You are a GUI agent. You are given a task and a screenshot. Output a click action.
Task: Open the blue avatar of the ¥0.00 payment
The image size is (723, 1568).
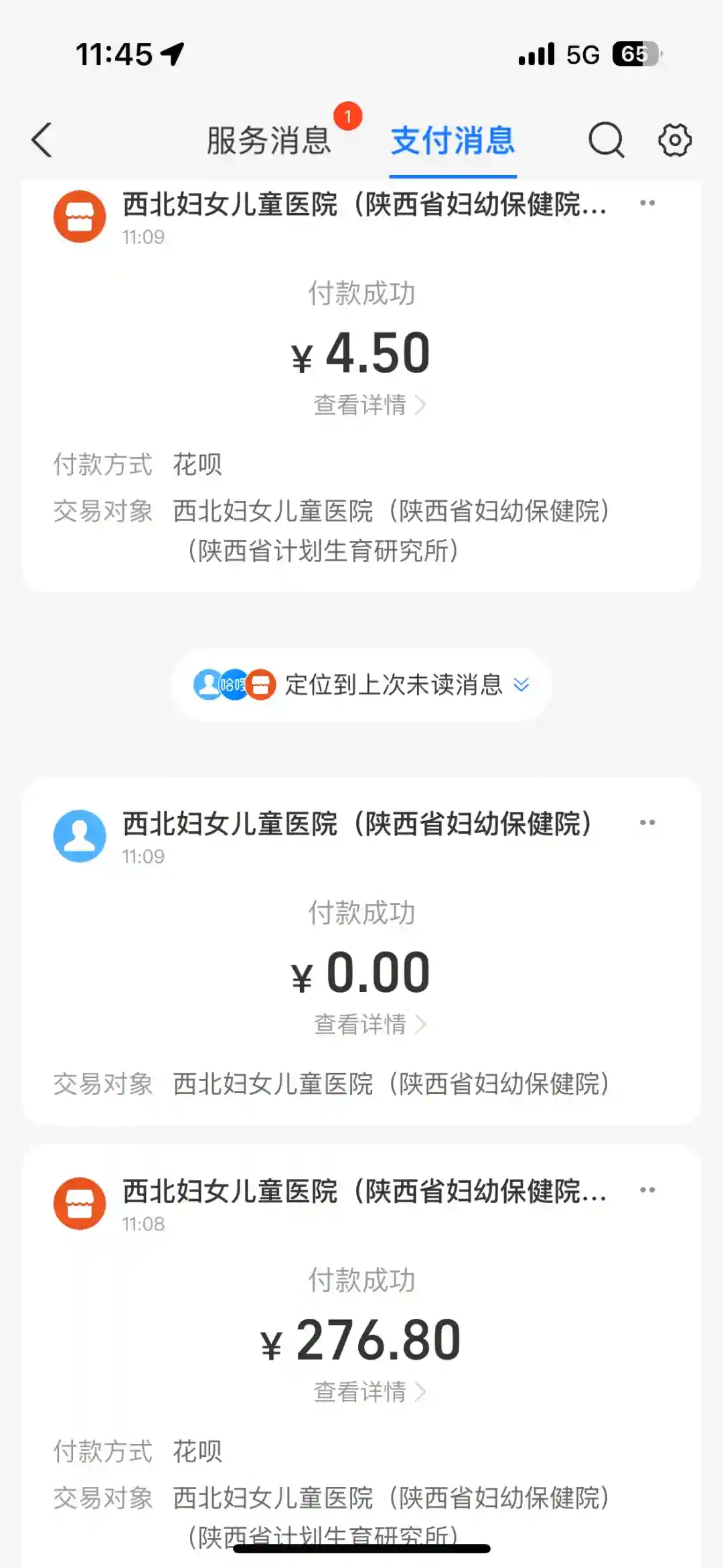click(x=80, y=836)
